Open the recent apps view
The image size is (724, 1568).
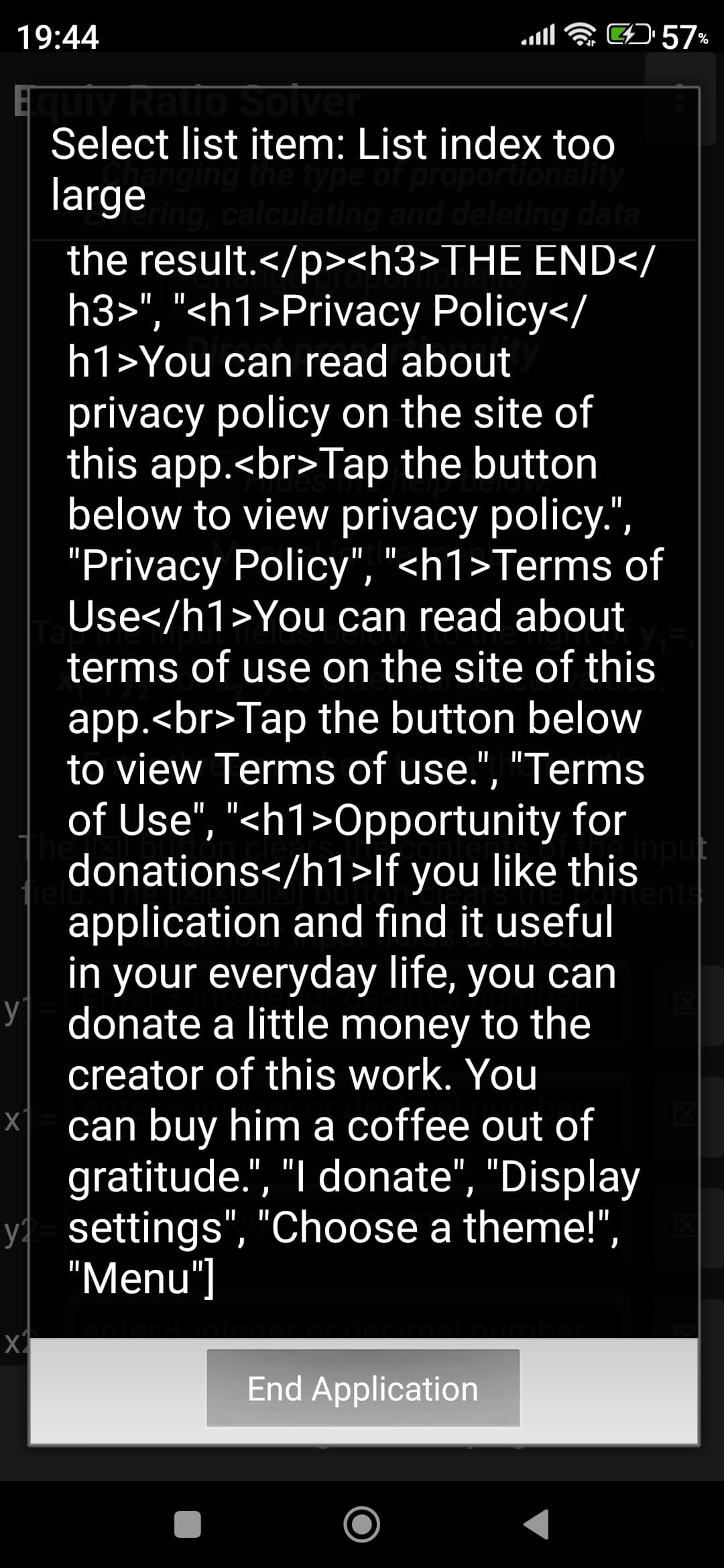click(188, 1524)
